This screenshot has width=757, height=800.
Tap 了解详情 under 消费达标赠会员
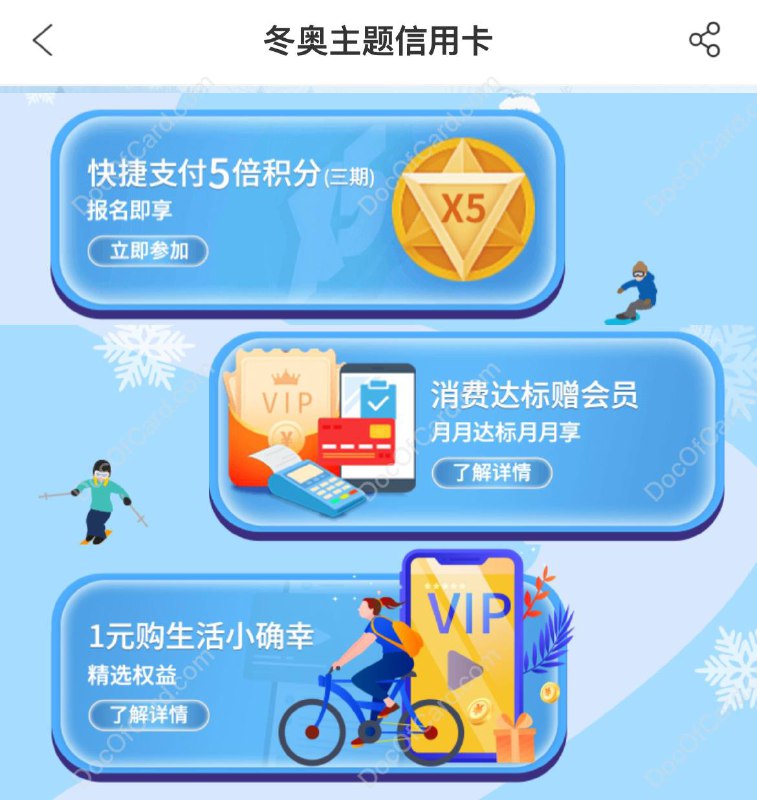pos(491,473)
